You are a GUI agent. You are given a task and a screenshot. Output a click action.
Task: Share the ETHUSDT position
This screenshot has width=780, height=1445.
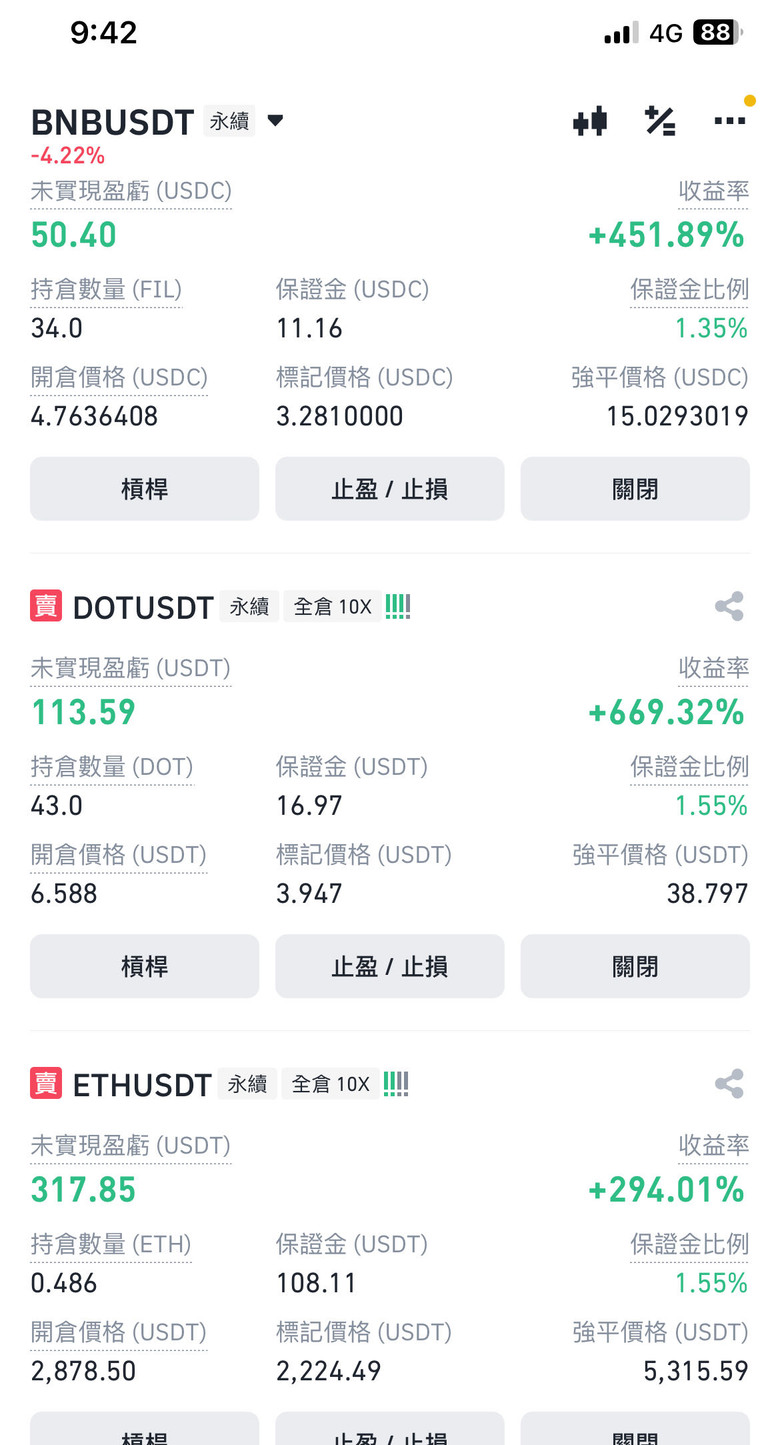[x=730, y=1083]
